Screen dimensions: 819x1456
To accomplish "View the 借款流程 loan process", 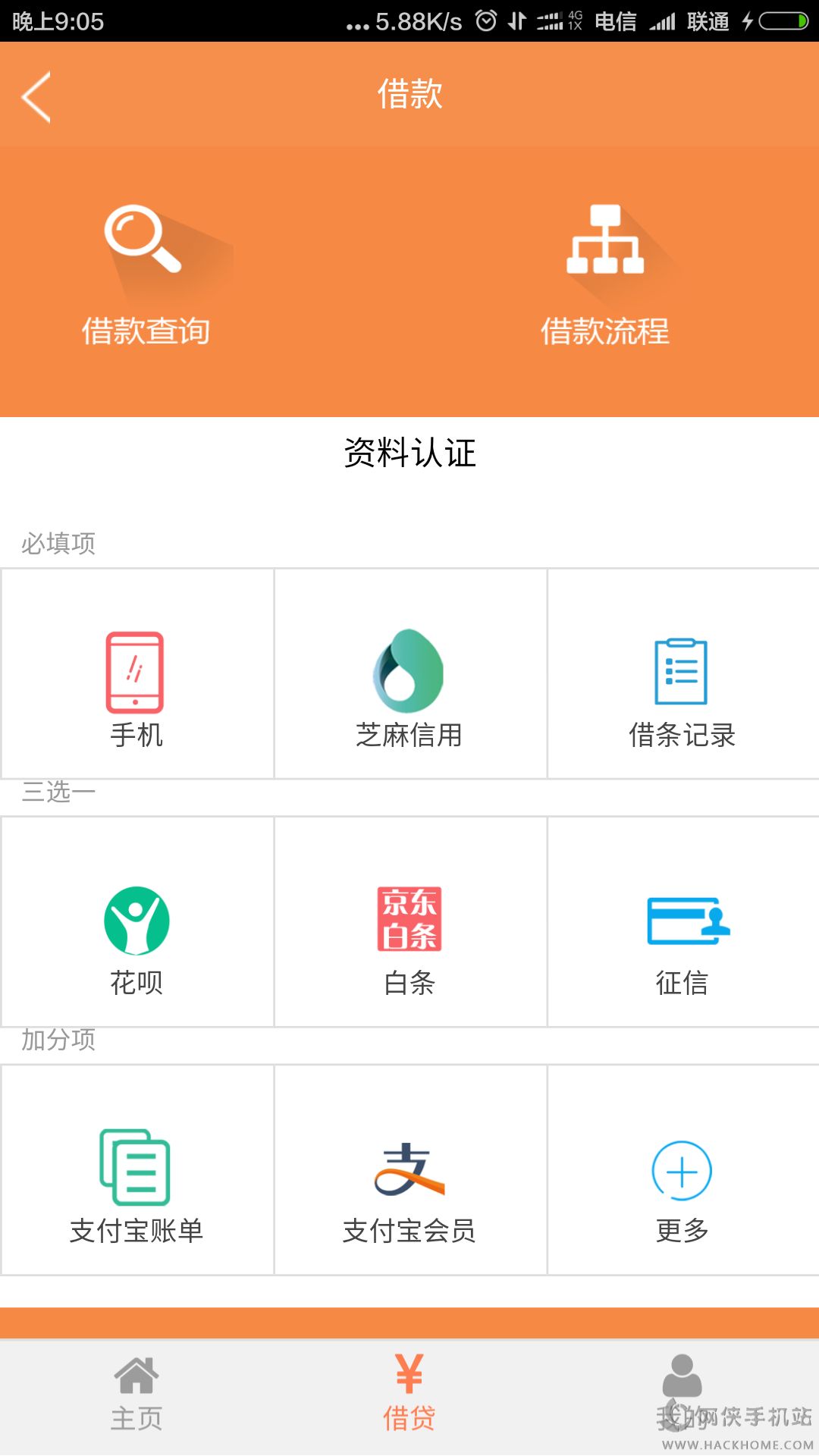I will click(604, 273).
